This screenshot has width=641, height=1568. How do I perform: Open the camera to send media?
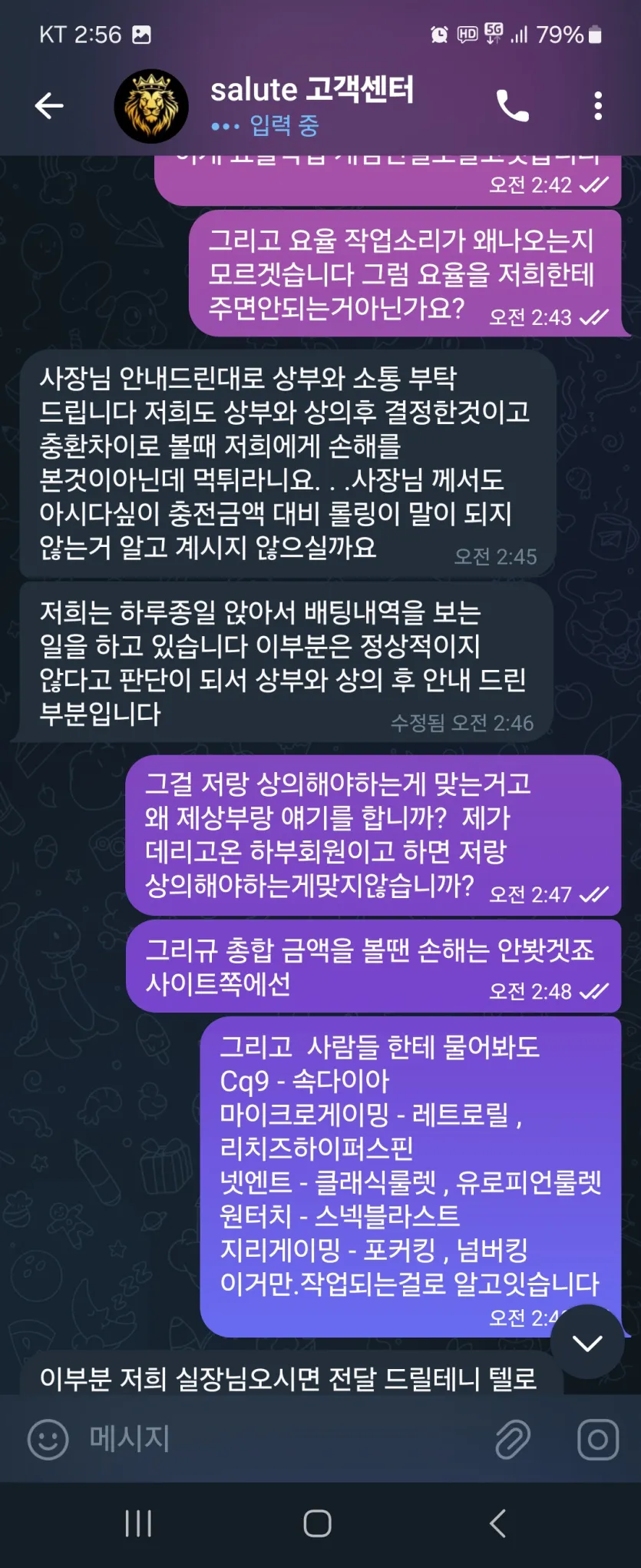(598, 1440)
